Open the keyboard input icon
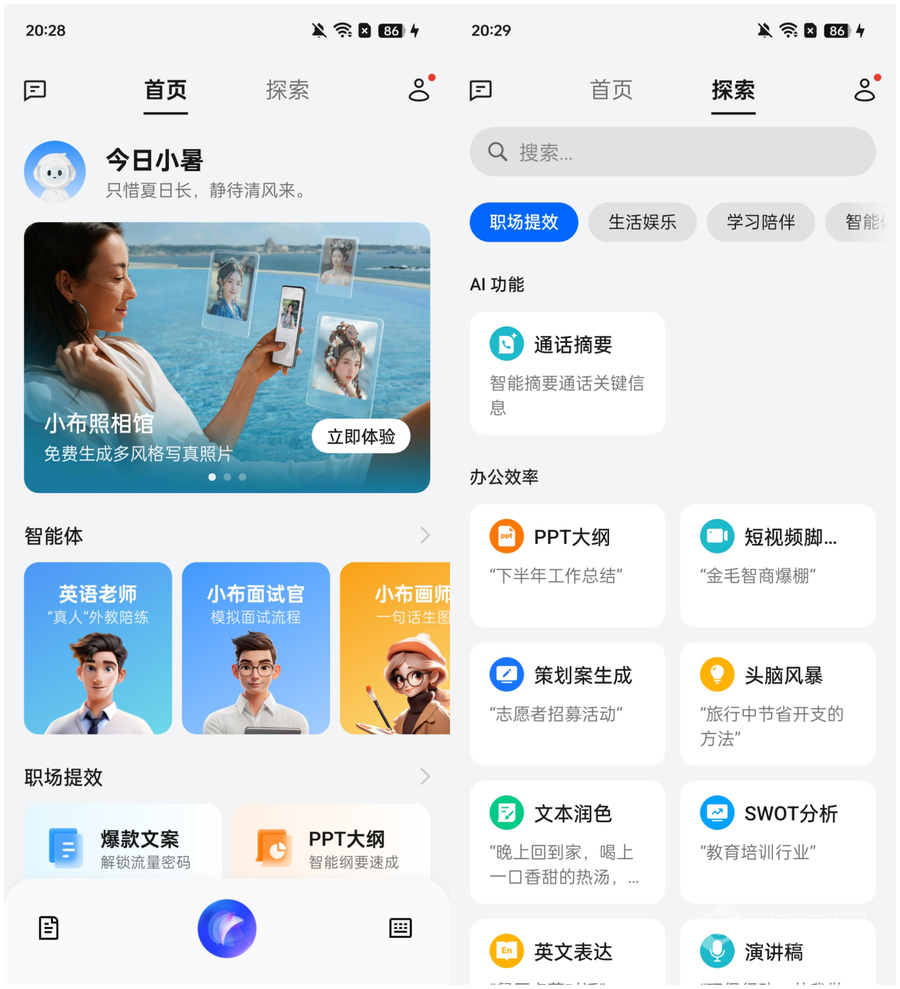Image resolution: width=900 pixels, height=989 pixels. 400,928
